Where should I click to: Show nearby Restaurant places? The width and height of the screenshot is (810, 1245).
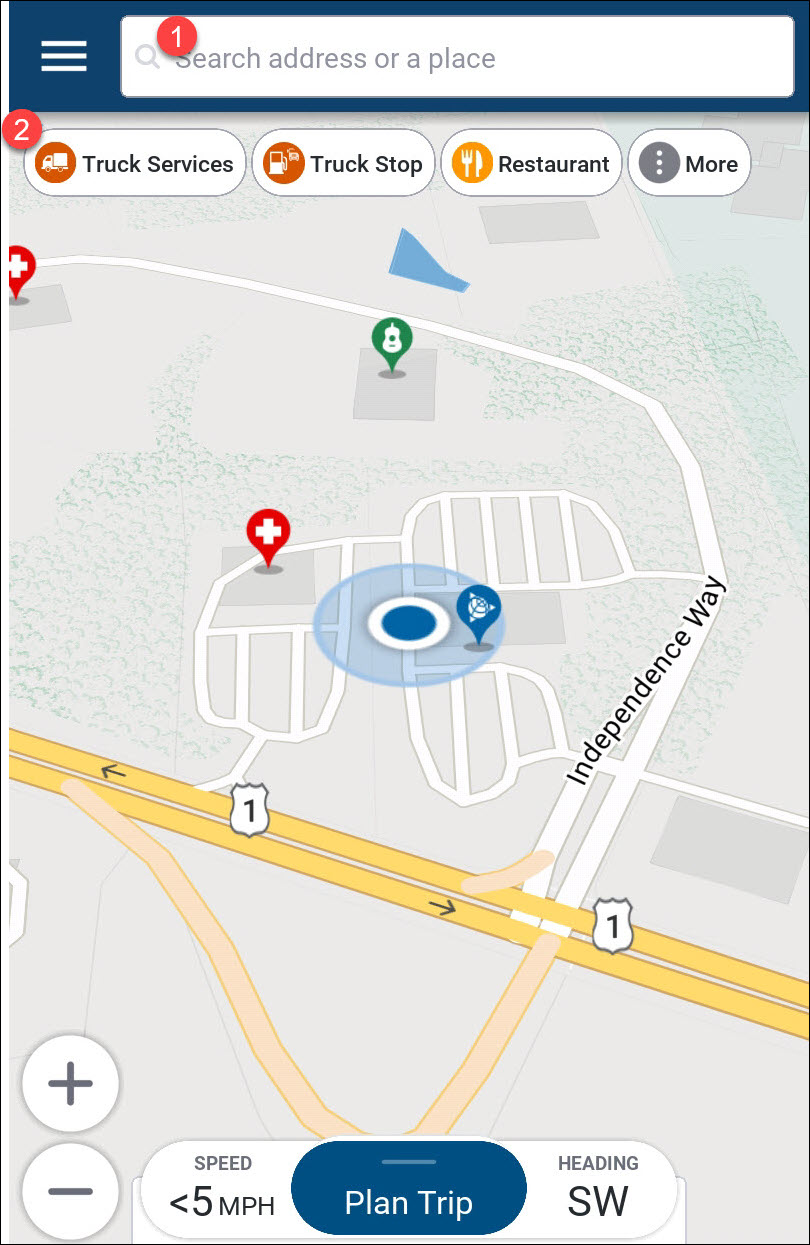coord(531,164)
